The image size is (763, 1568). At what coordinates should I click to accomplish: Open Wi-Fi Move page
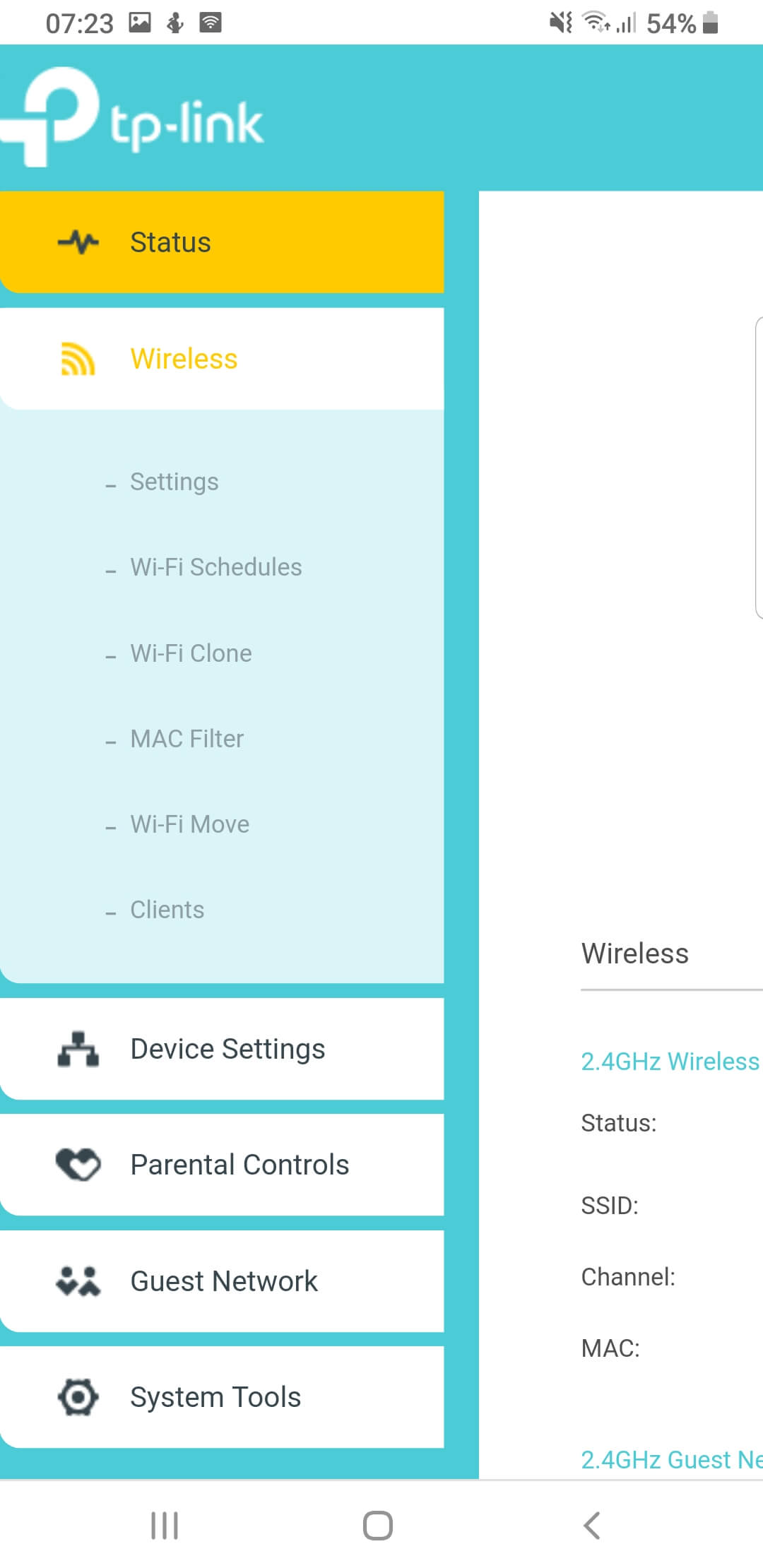click(189, 824)
